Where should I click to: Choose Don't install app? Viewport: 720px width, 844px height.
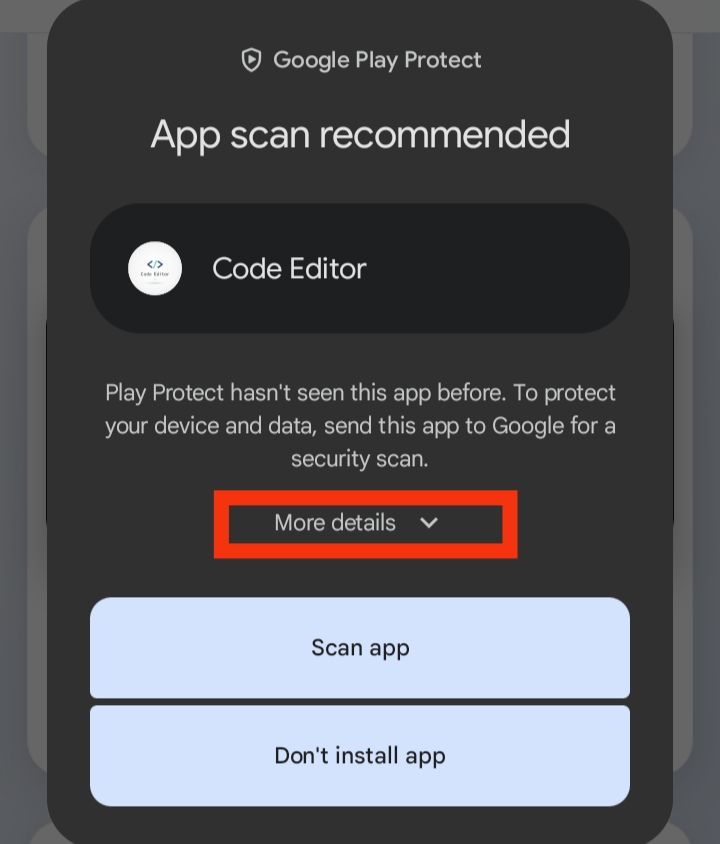coord(360,756)
